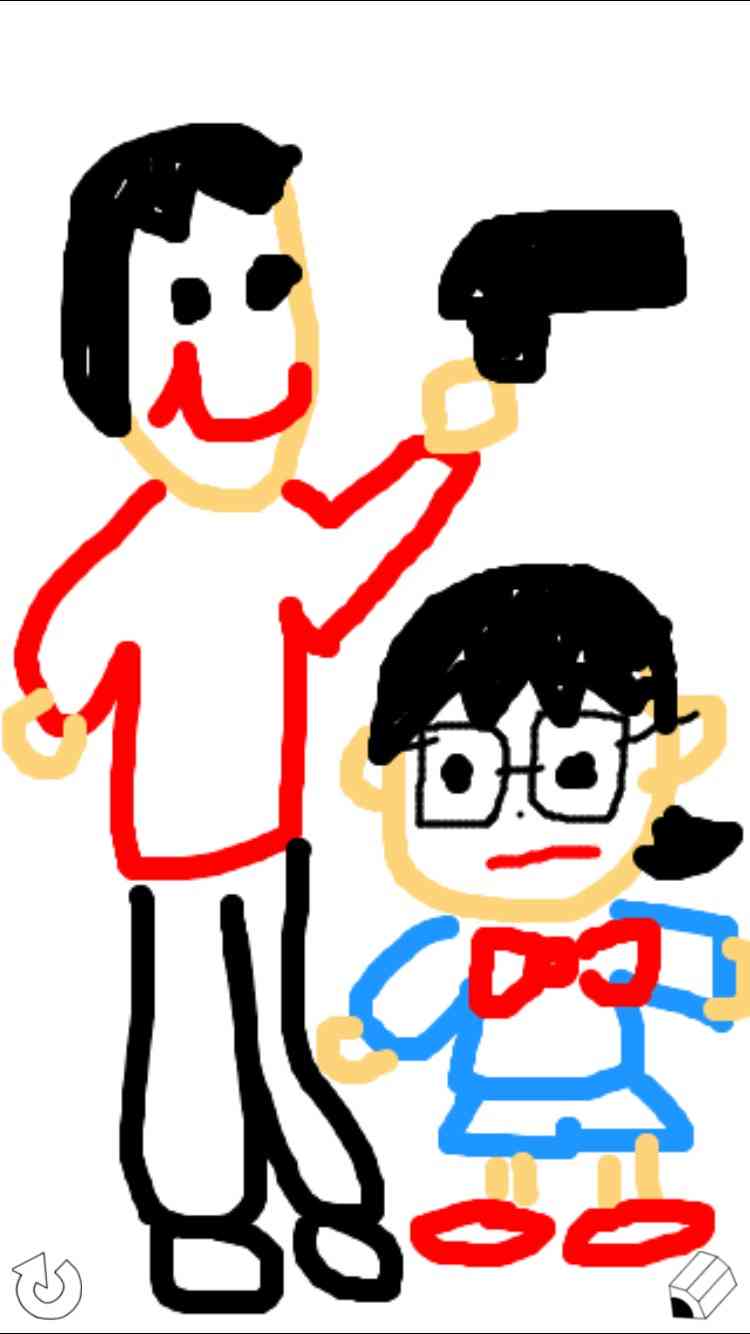Open the pencil drawing tool
750x1334 pixels.
(701, 1284)
